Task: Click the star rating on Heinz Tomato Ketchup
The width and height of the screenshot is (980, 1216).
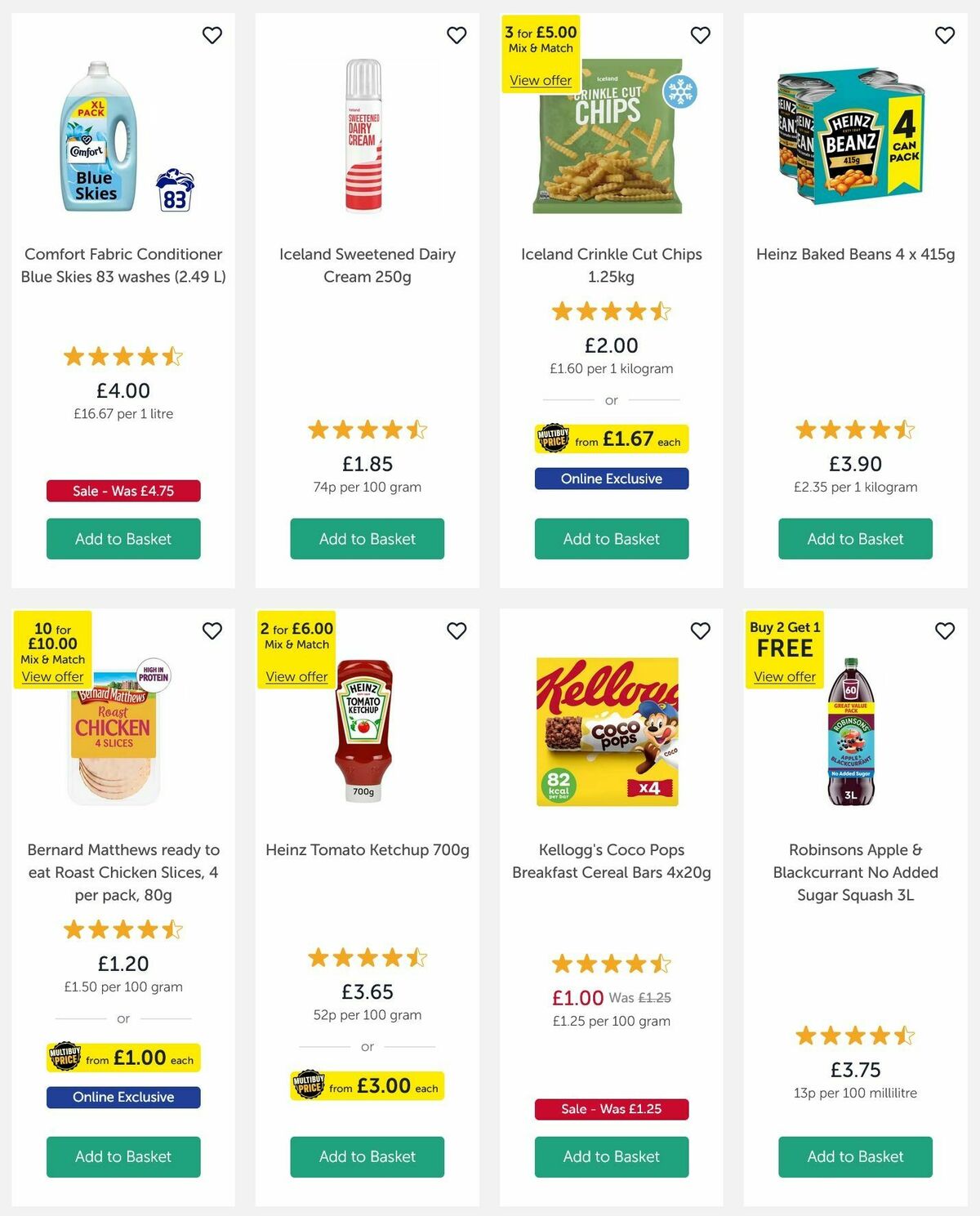Action: point(366,957)
